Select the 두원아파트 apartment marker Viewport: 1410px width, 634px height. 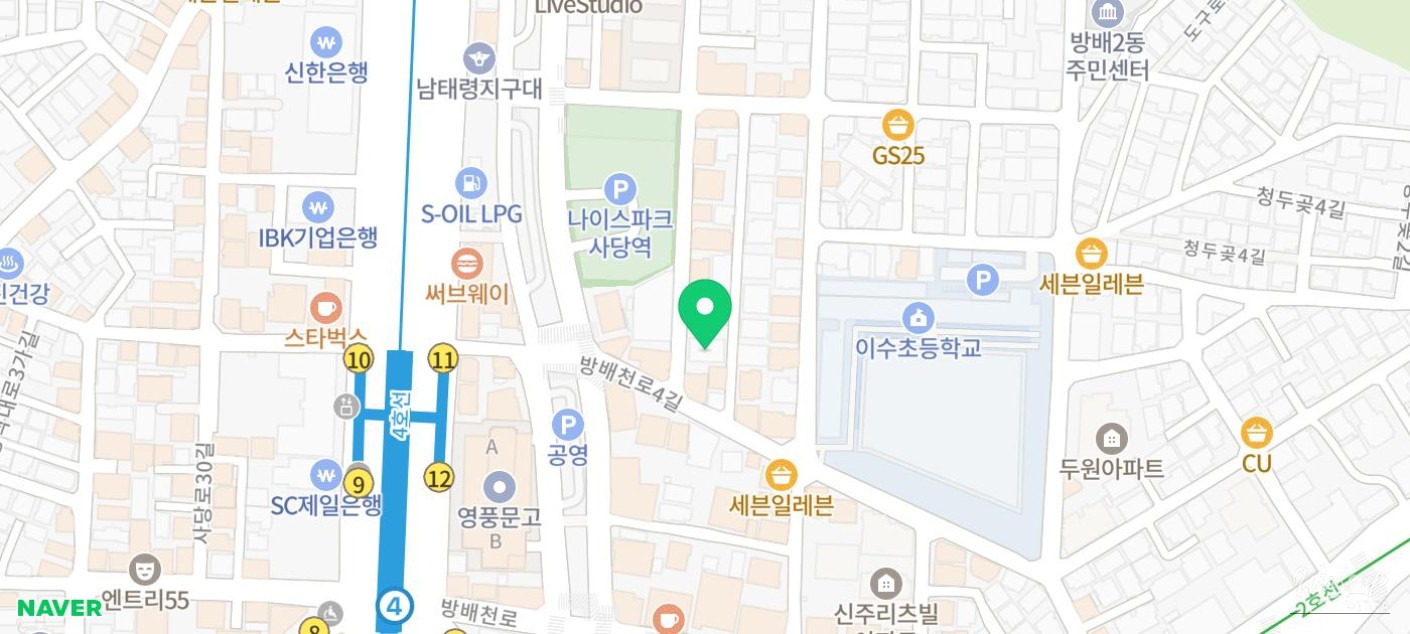[x=1111, y=438]
